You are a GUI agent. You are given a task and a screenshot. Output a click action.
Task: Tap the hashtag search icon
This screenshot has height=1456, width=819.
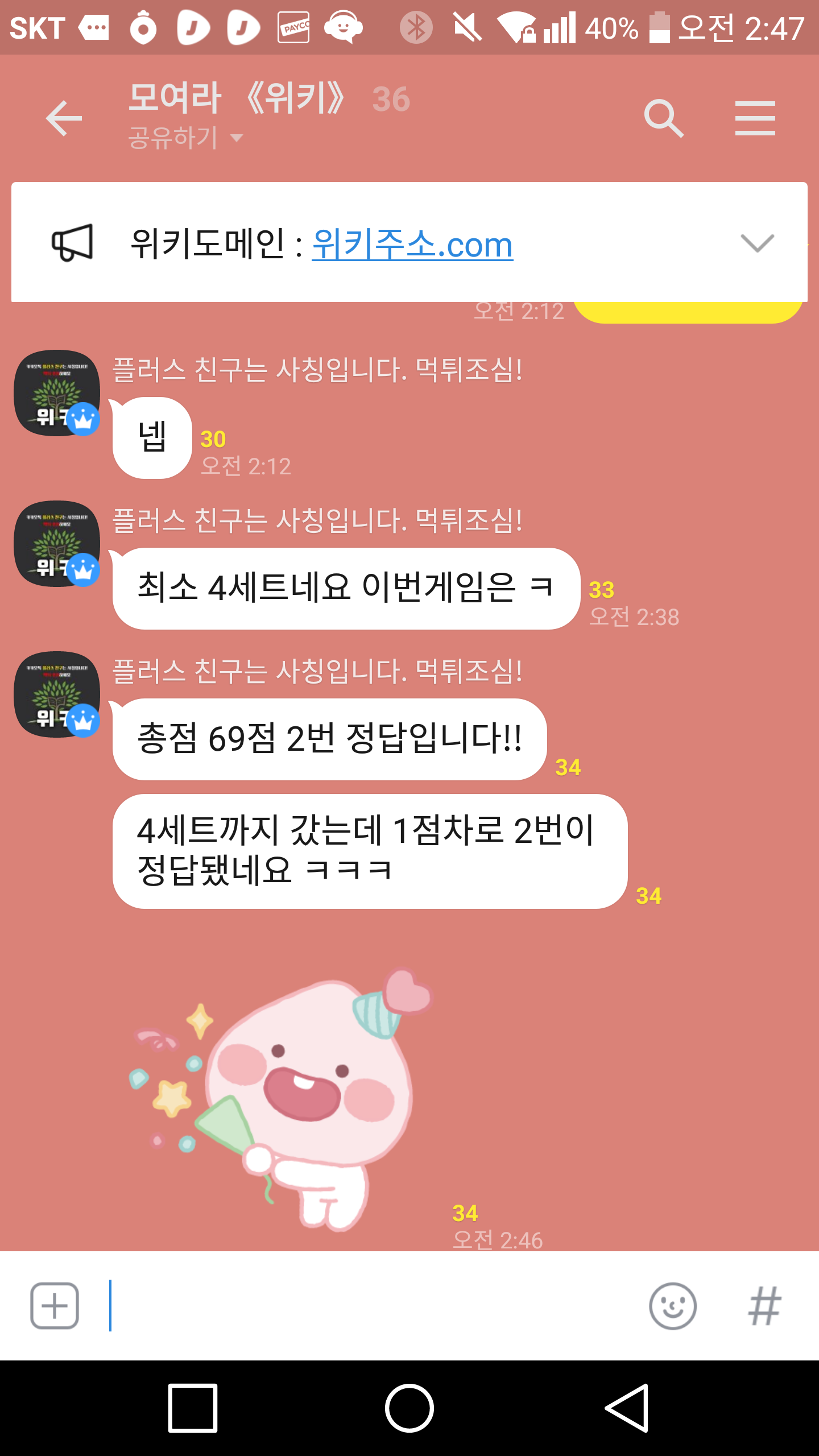click(x=764, y=1306)
